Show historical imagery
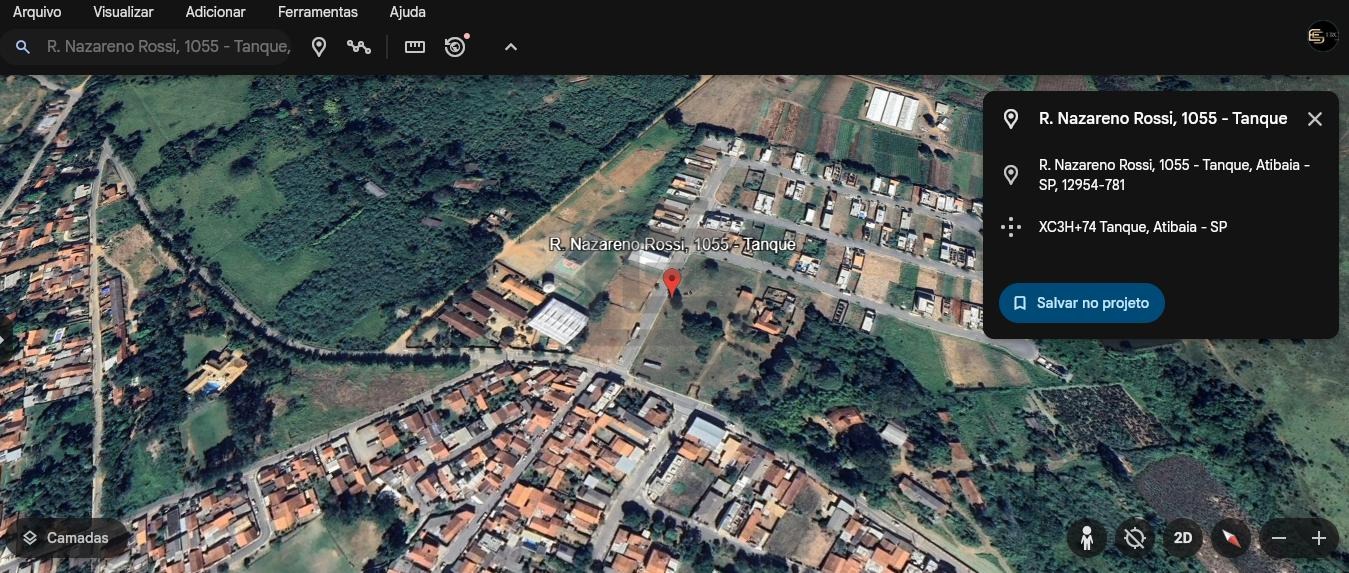Image resolution: width=1349 pixels, height=573 pixels. 456,47
